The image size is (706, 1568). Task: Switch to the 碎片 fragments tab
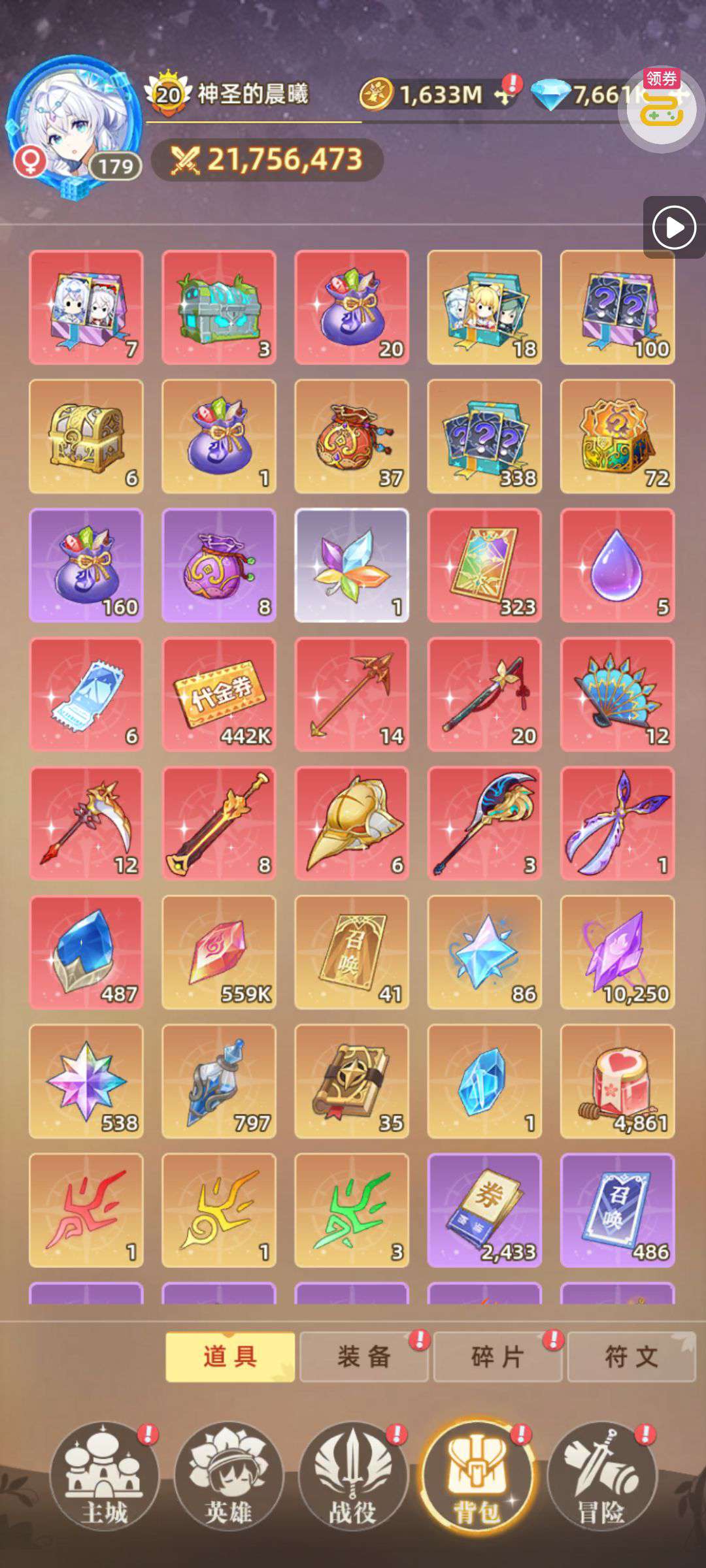coord(497,1357)
